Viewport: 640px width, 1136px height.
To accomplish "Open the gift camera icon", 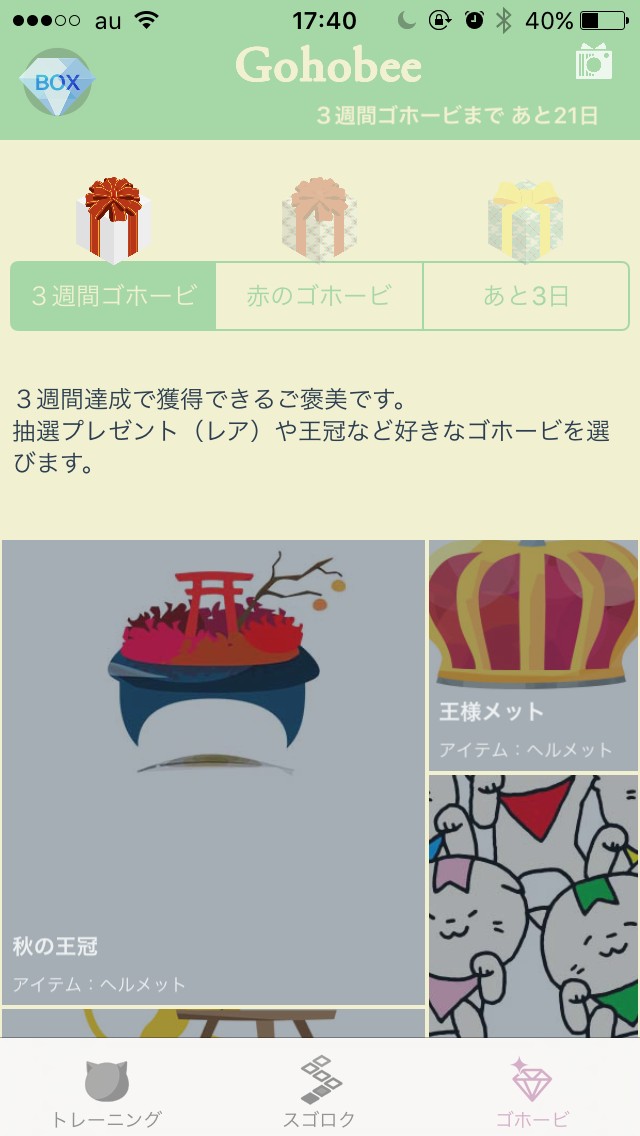I will pyautogui.click(x=593, y=63).
